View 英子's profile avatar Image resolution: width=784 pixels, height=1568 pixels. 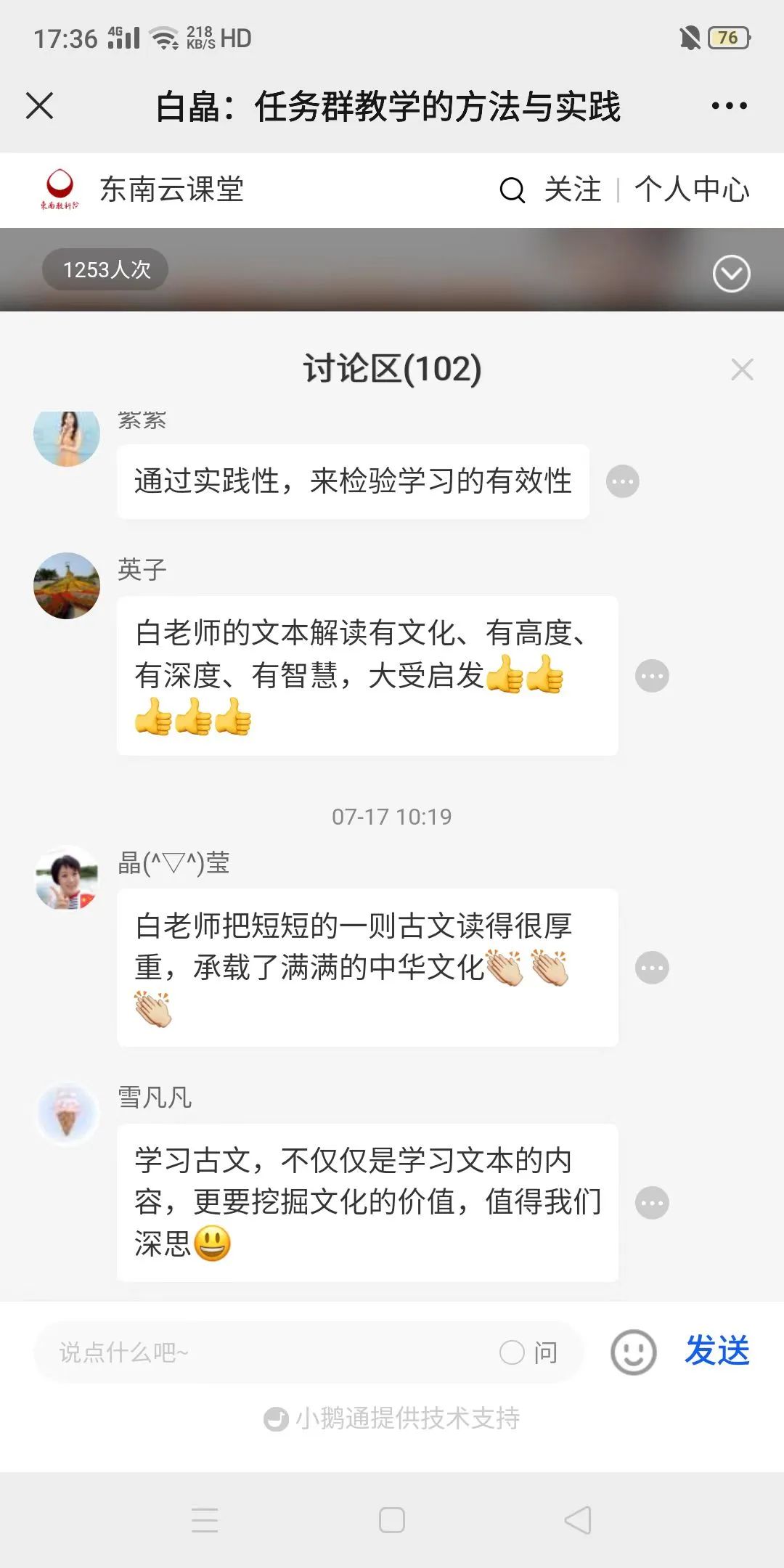pos(67,586)
